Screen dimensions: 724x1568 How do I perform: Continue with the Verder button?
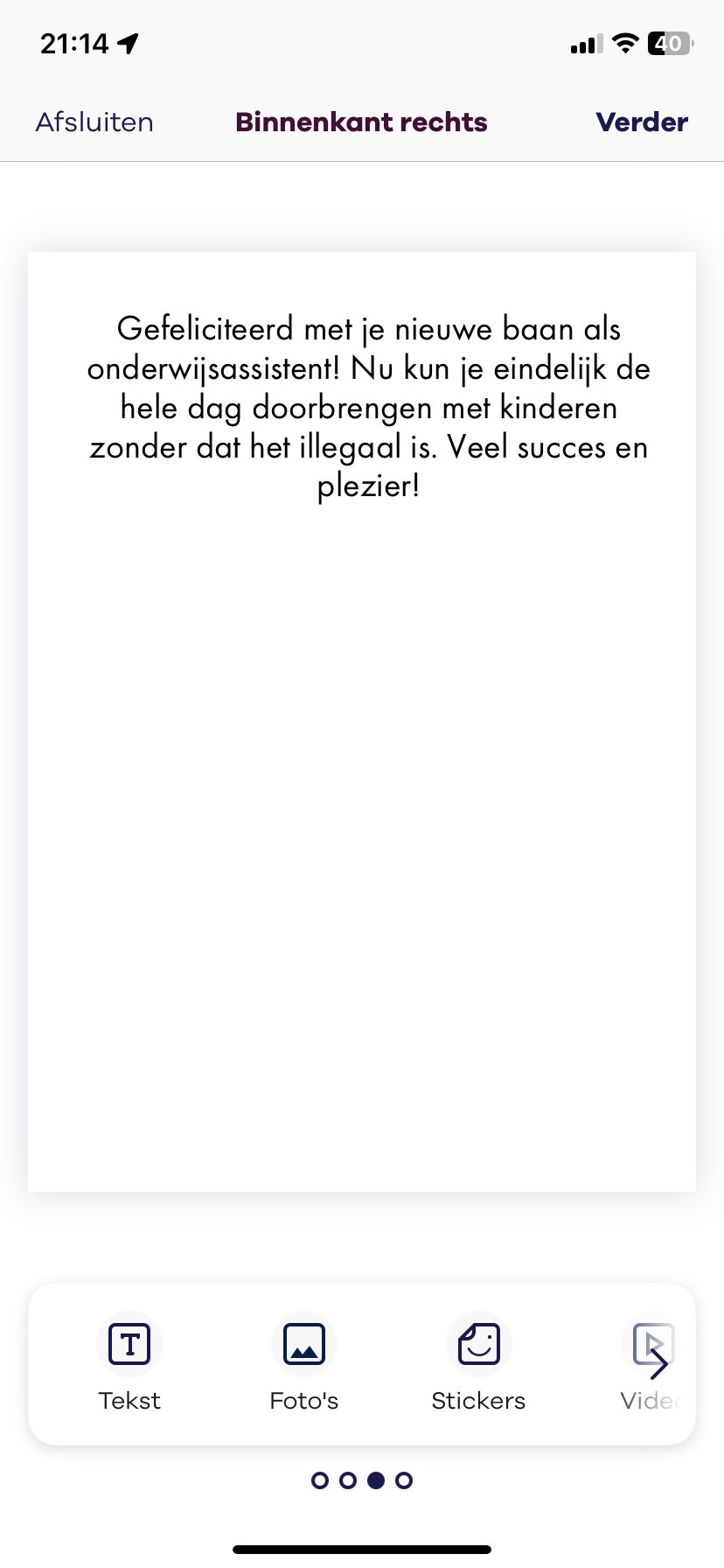(641, 122)
